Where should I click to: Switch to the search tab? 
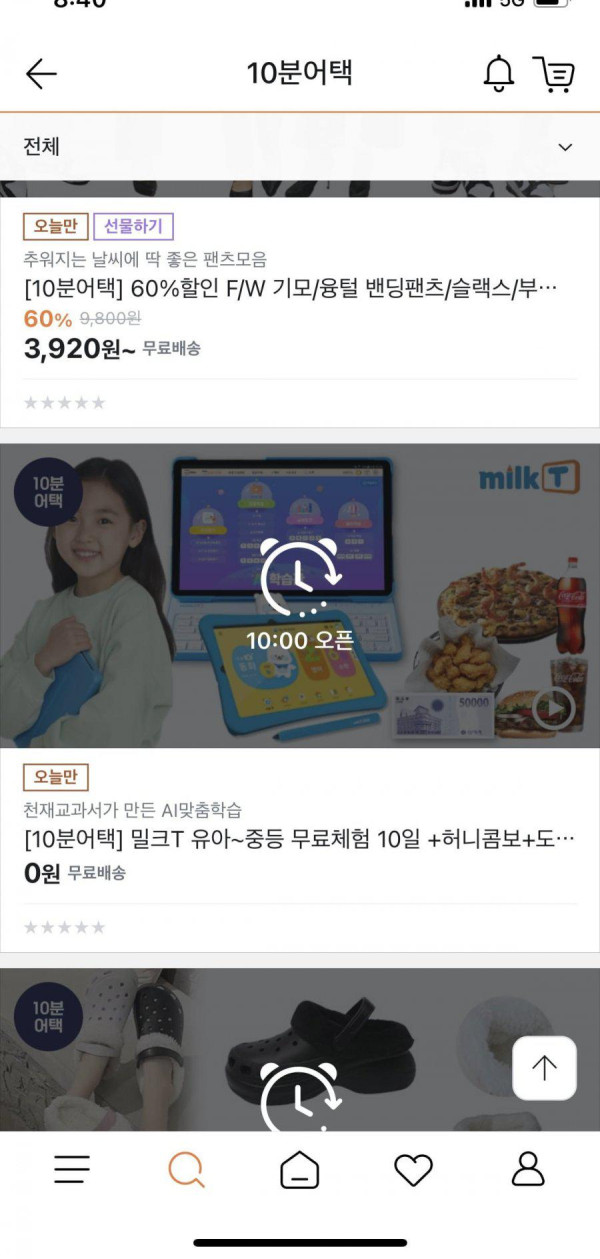pos(186,1169)
